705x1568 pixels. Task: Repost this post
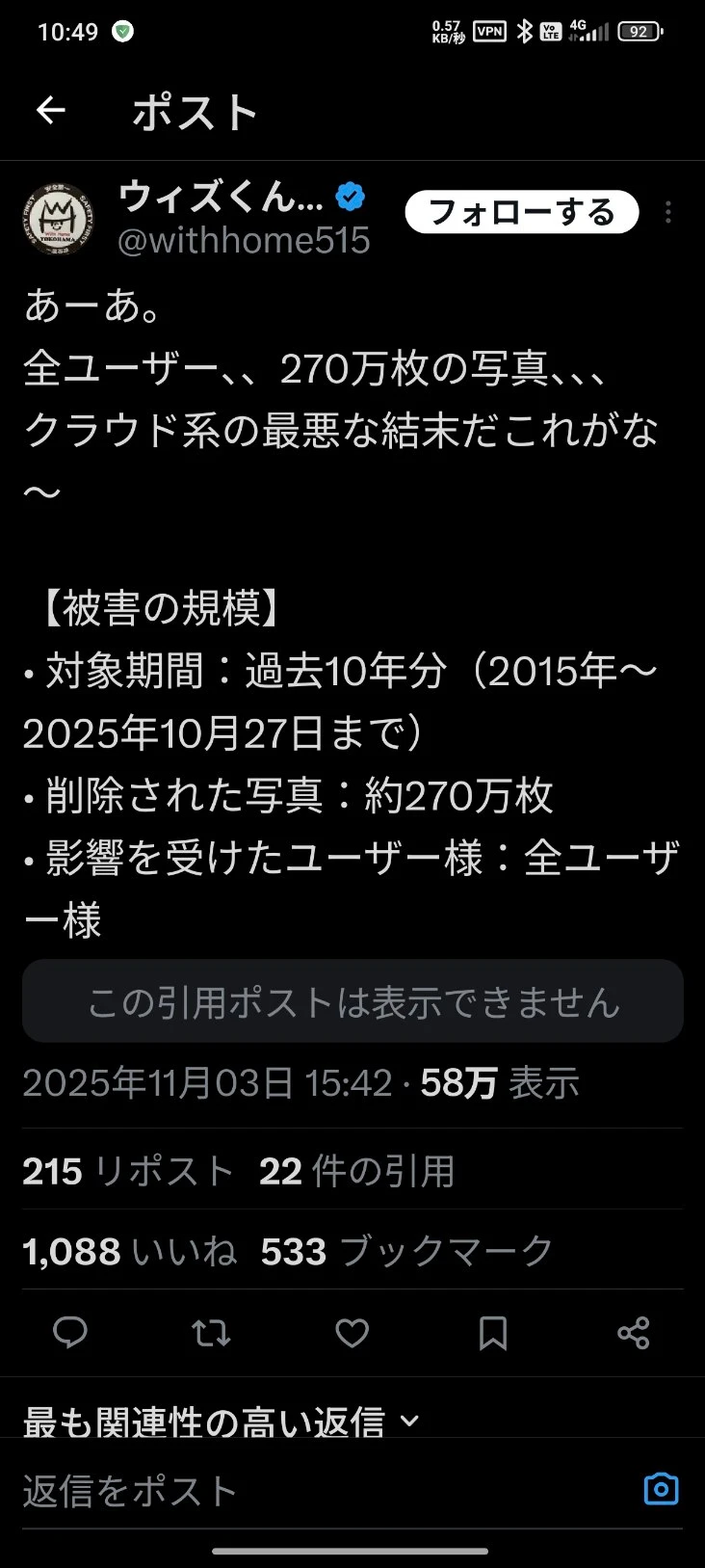pos(211,1333)
